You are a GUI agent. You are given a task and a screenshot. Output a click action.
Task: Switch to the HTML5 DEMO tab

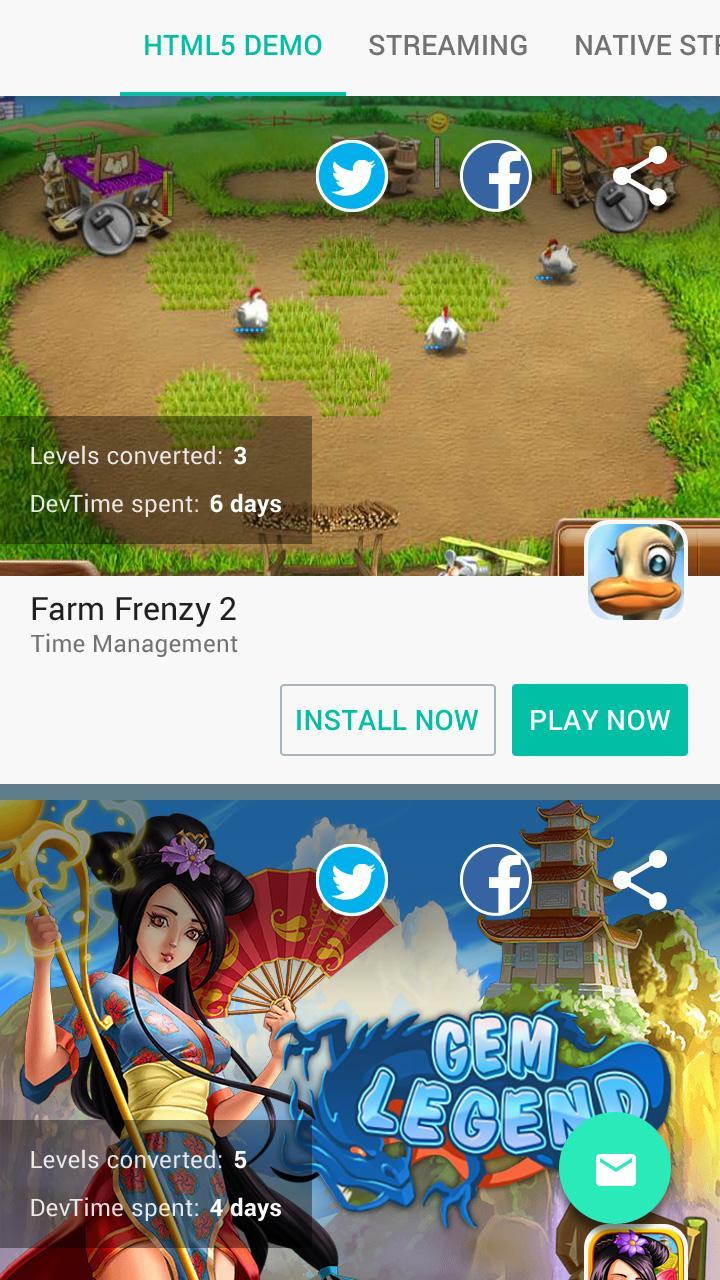pos(232,46)
